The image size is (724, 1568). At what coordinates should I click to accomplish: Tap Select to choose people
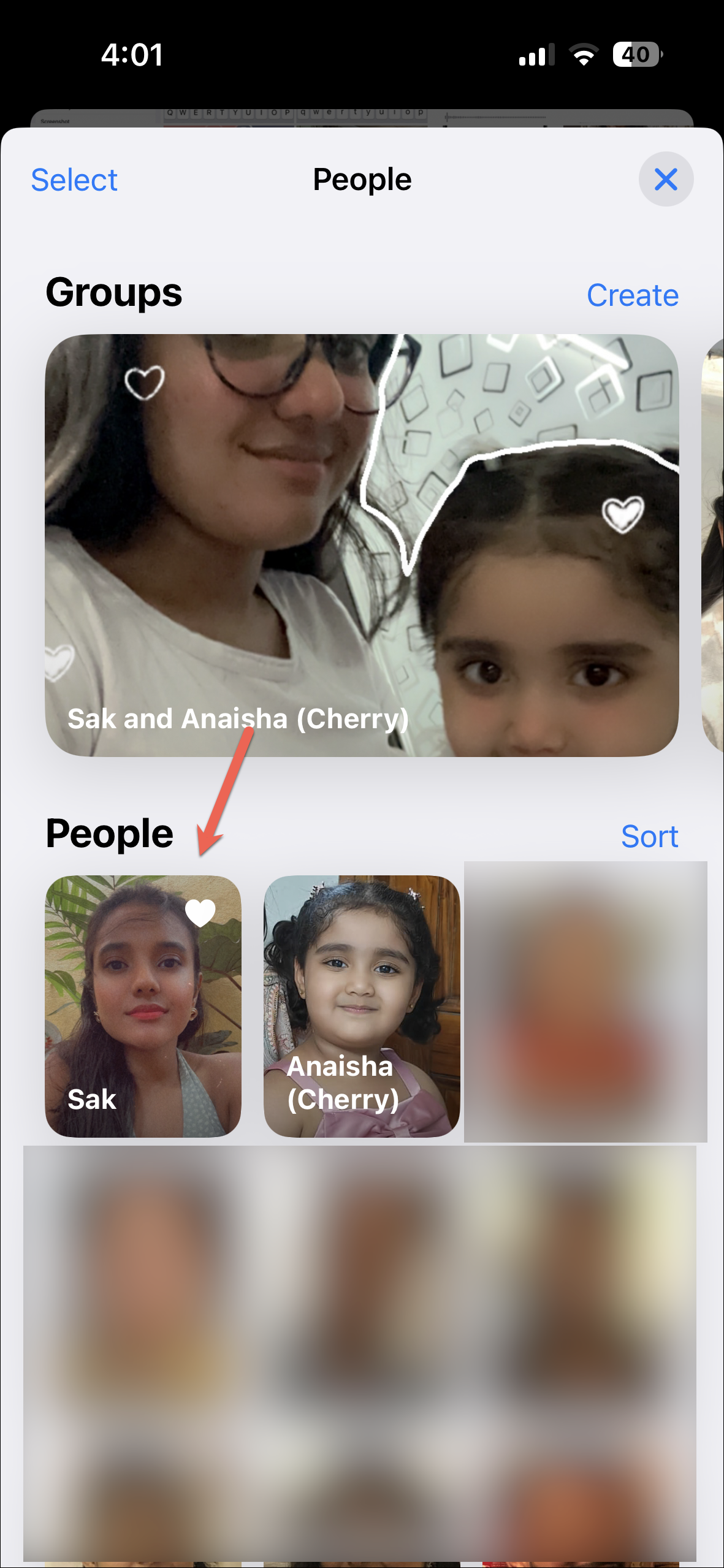tap(74, 180)
